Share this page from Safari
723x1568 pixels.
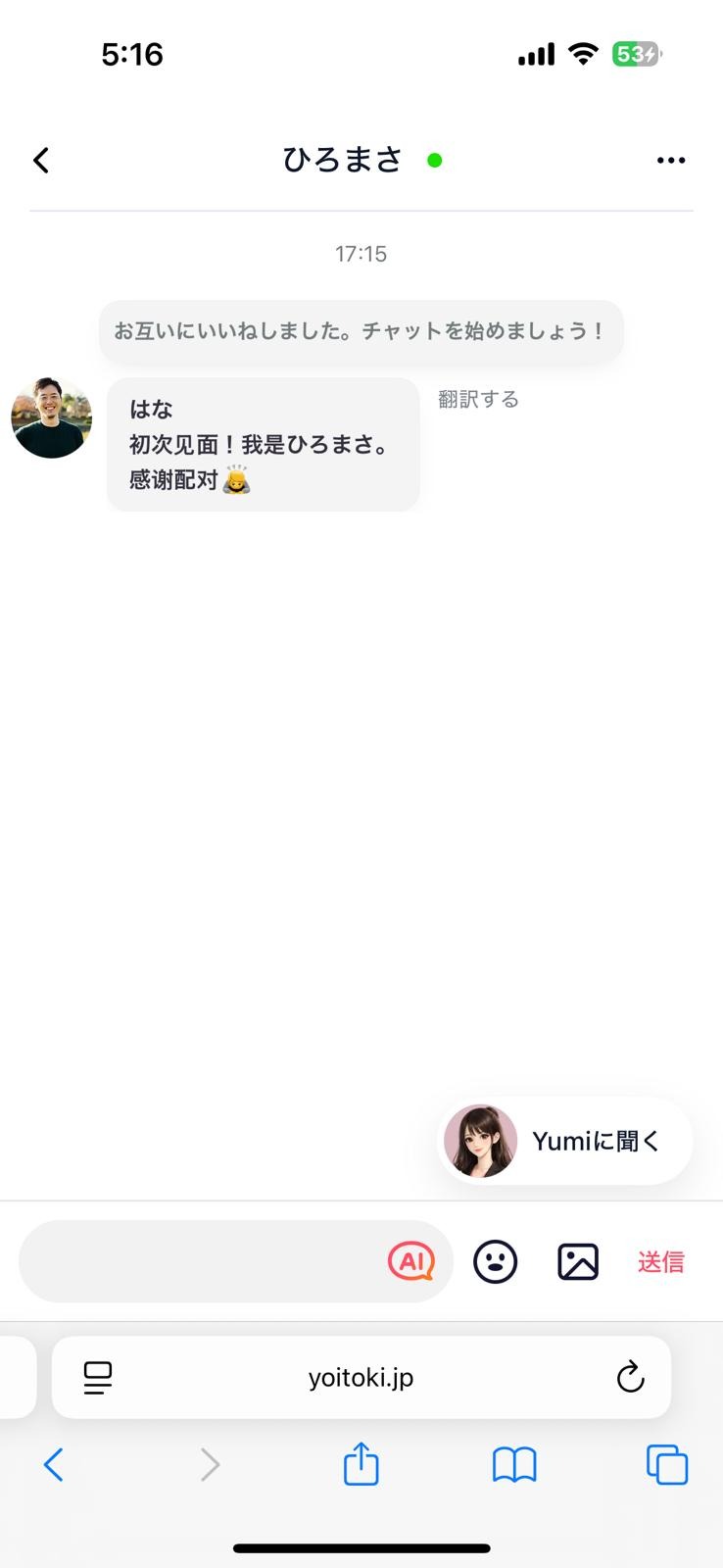click(361, 1465)
